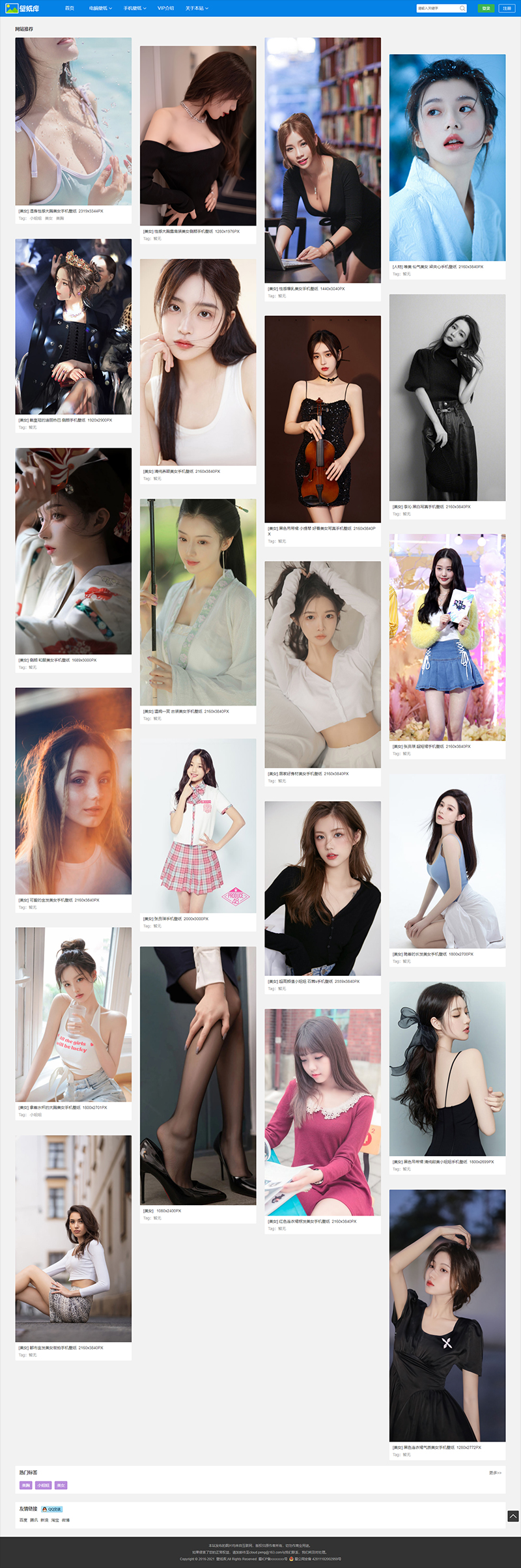Open the QQ交谈 chat button
This screenshot has height=1568, width=521.
pos(52,1509)
